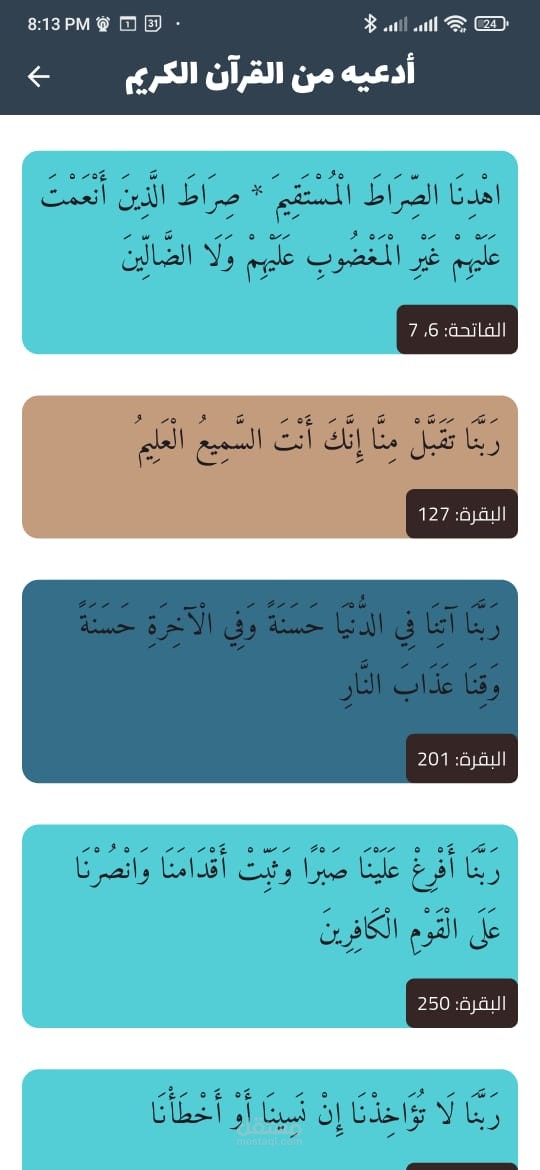
Task: Select the dua card from البقرة 201
Action: (x=270, y=681)
